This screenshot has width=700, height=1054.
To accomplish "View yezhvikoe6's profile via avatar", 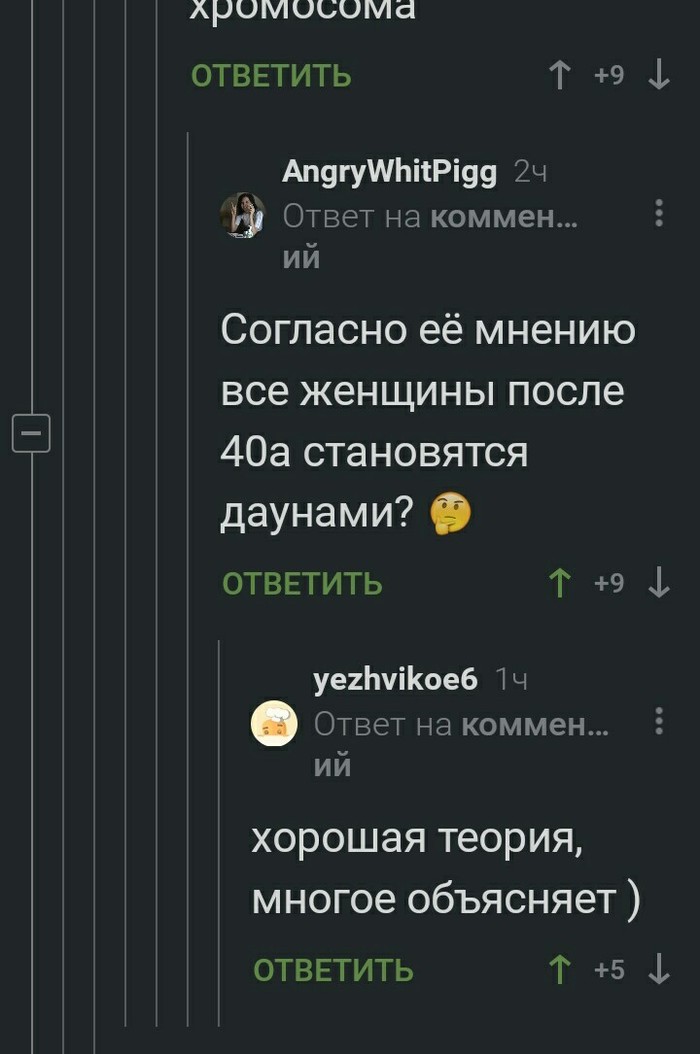I will (x=274, y=723).
